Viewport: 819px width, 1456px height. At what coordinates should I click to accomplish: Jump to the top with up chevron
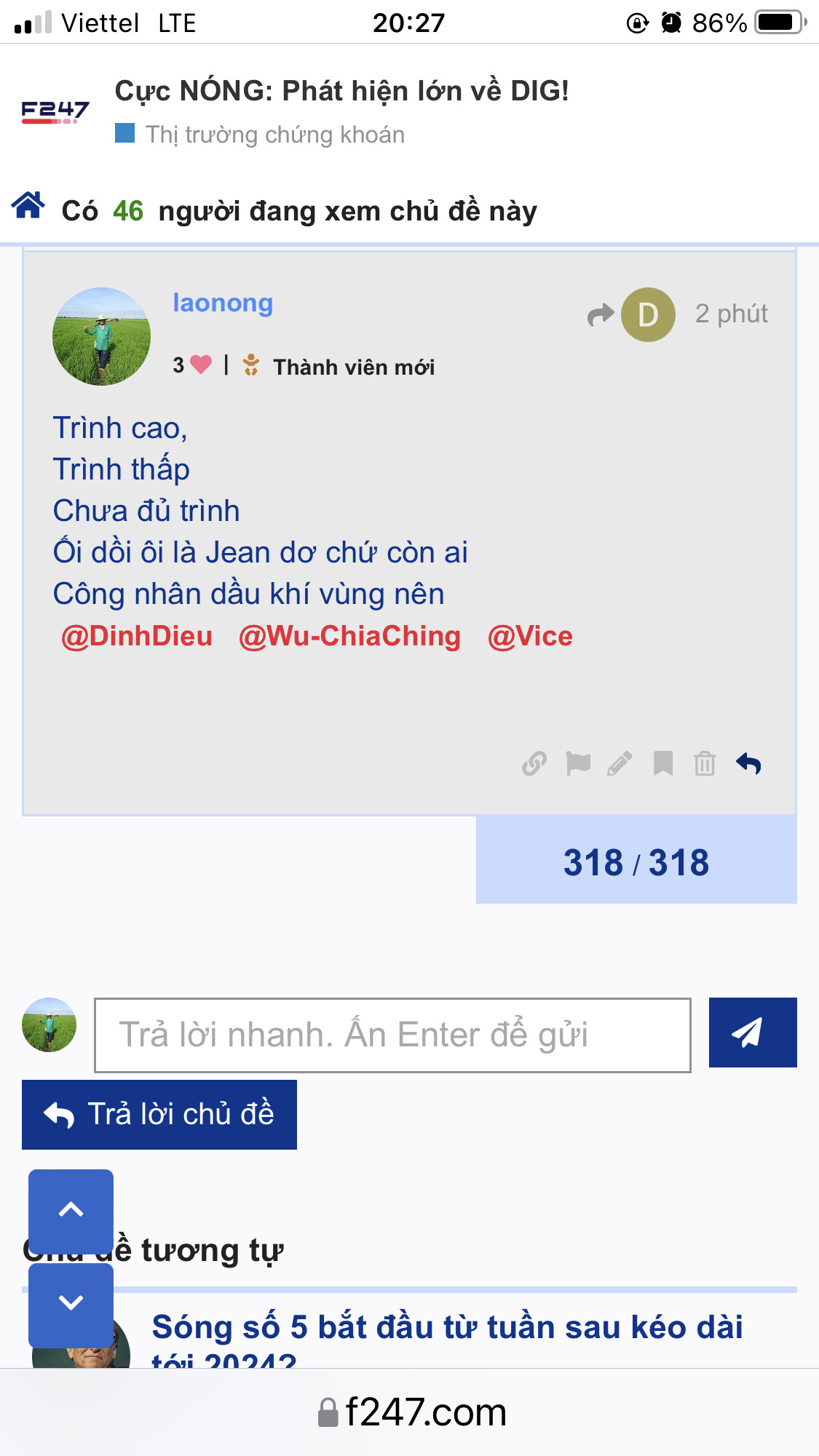coord(71,1210)
